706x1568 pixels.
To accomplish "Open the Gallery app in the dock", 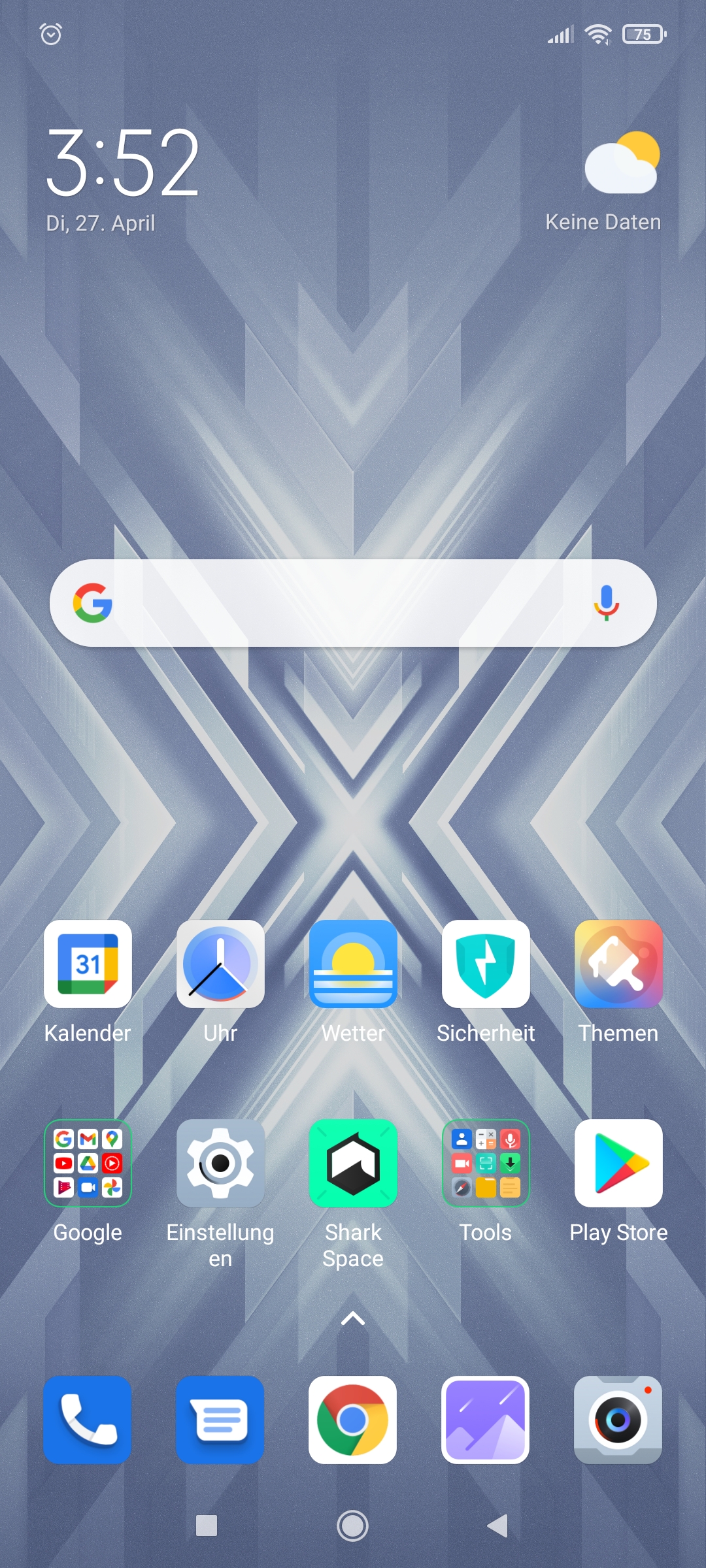I will [x=486, y=1420].
